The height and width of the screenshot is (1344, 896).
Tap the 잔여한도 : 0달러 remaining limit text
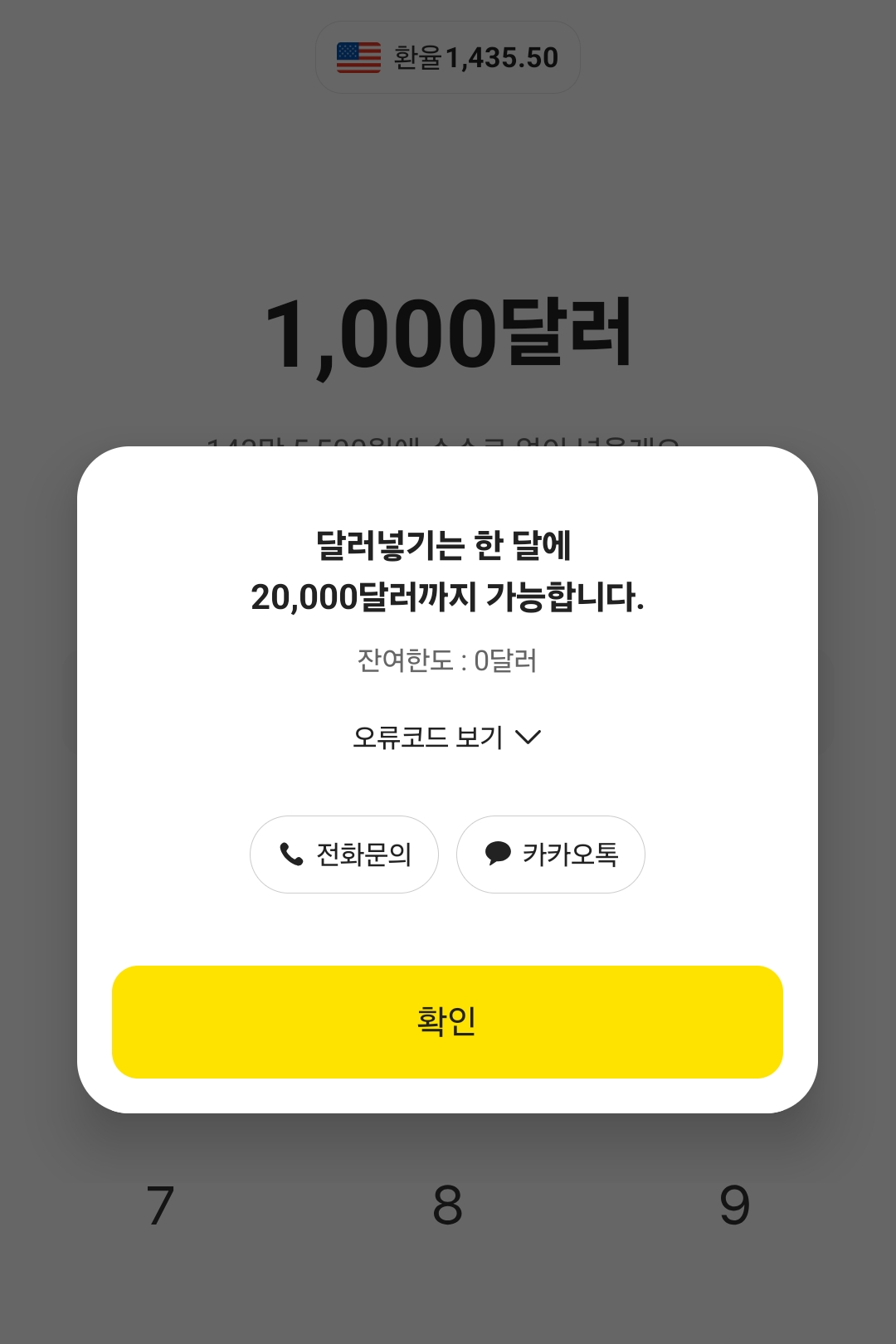click(x=448, y=661)
